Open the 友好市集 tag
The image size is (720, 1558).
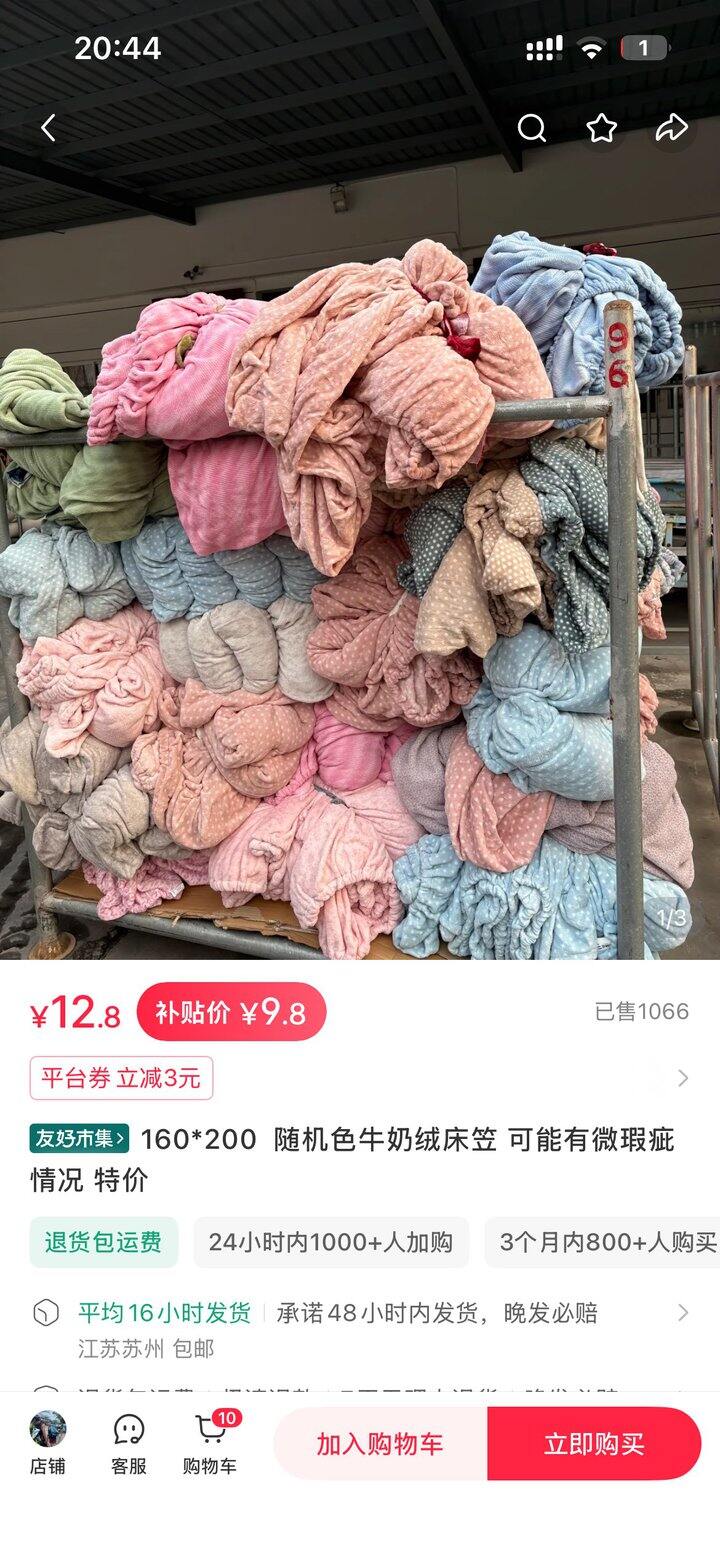pos(80,1138)
